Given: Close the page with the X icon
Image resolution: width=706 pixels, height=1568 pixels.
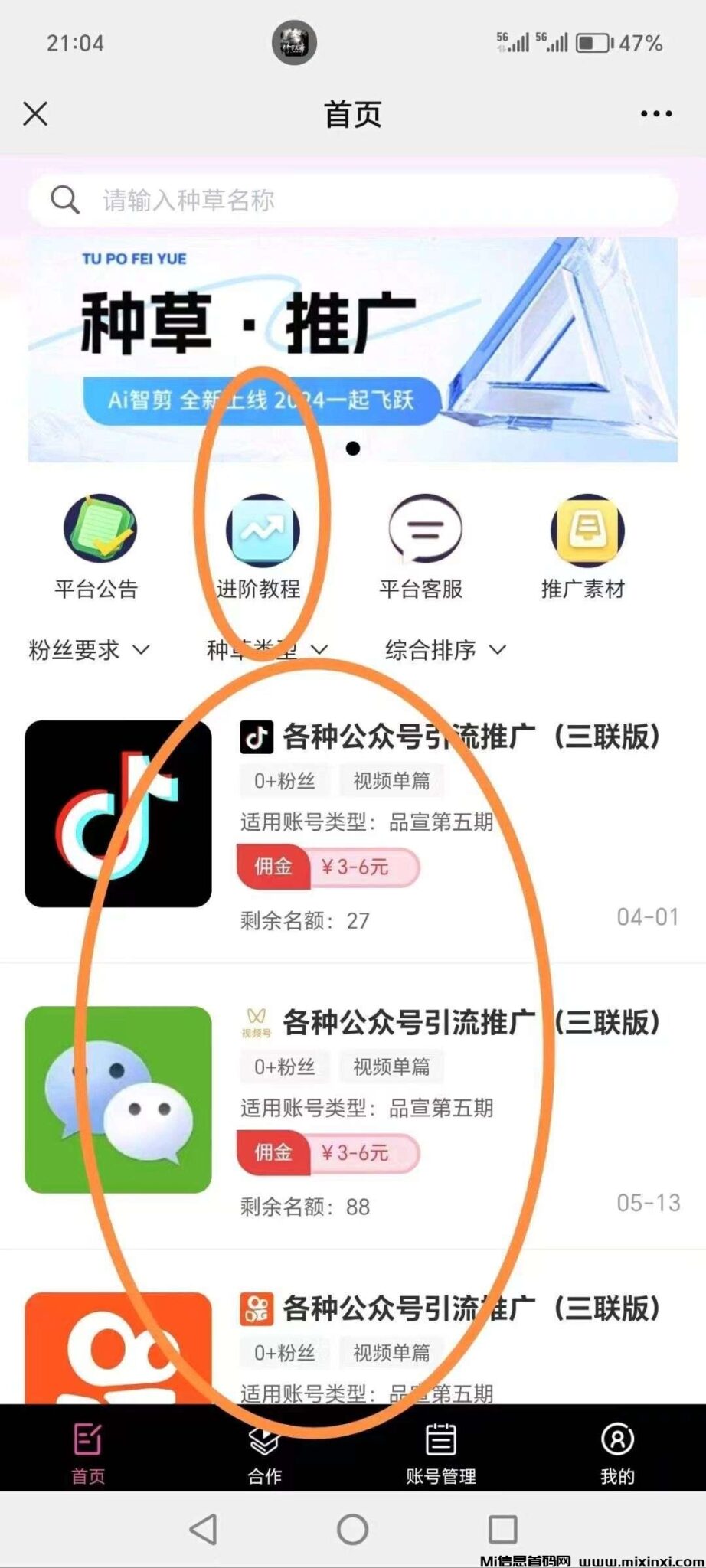Looking at the screenshot, I should point(35,114).
